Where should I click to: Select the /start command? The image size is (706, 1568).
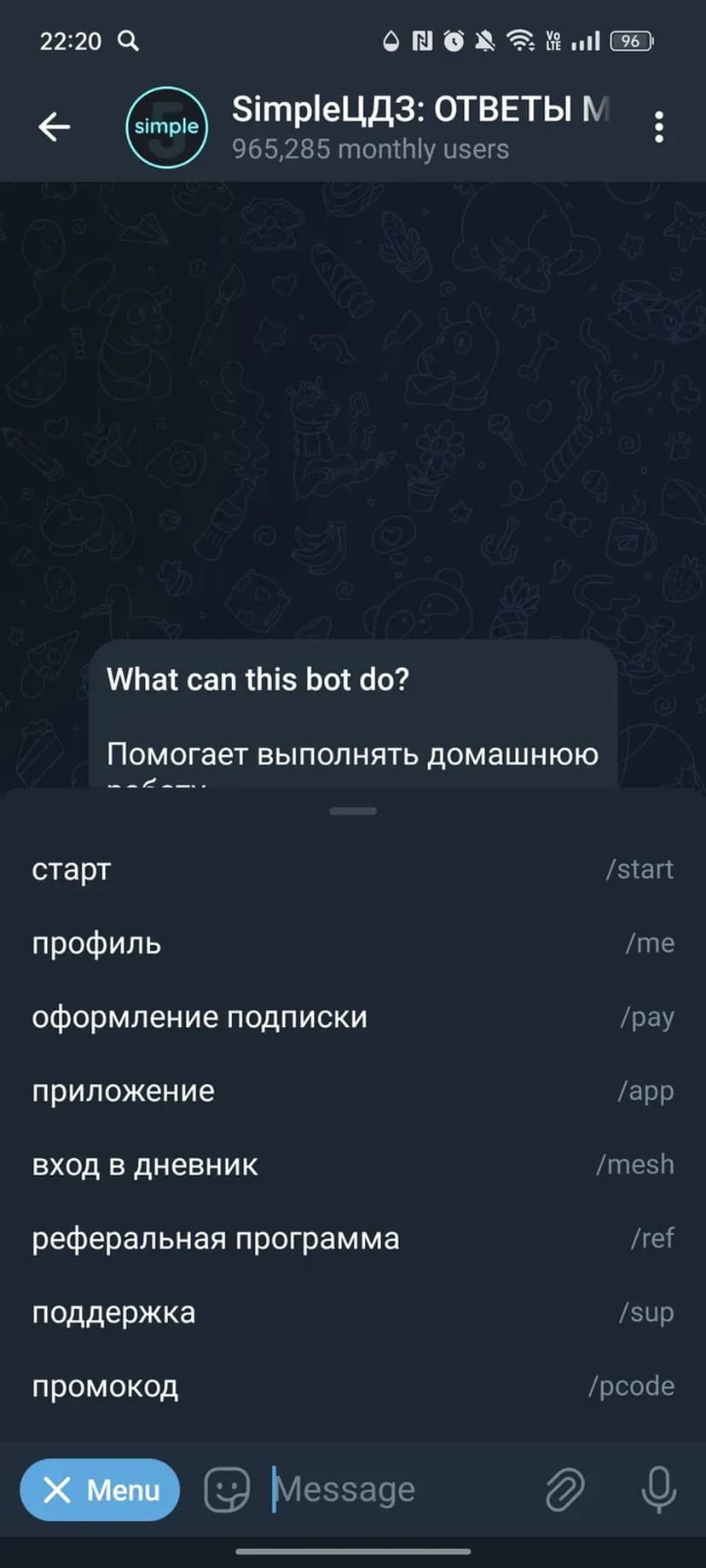click(353, 869)
